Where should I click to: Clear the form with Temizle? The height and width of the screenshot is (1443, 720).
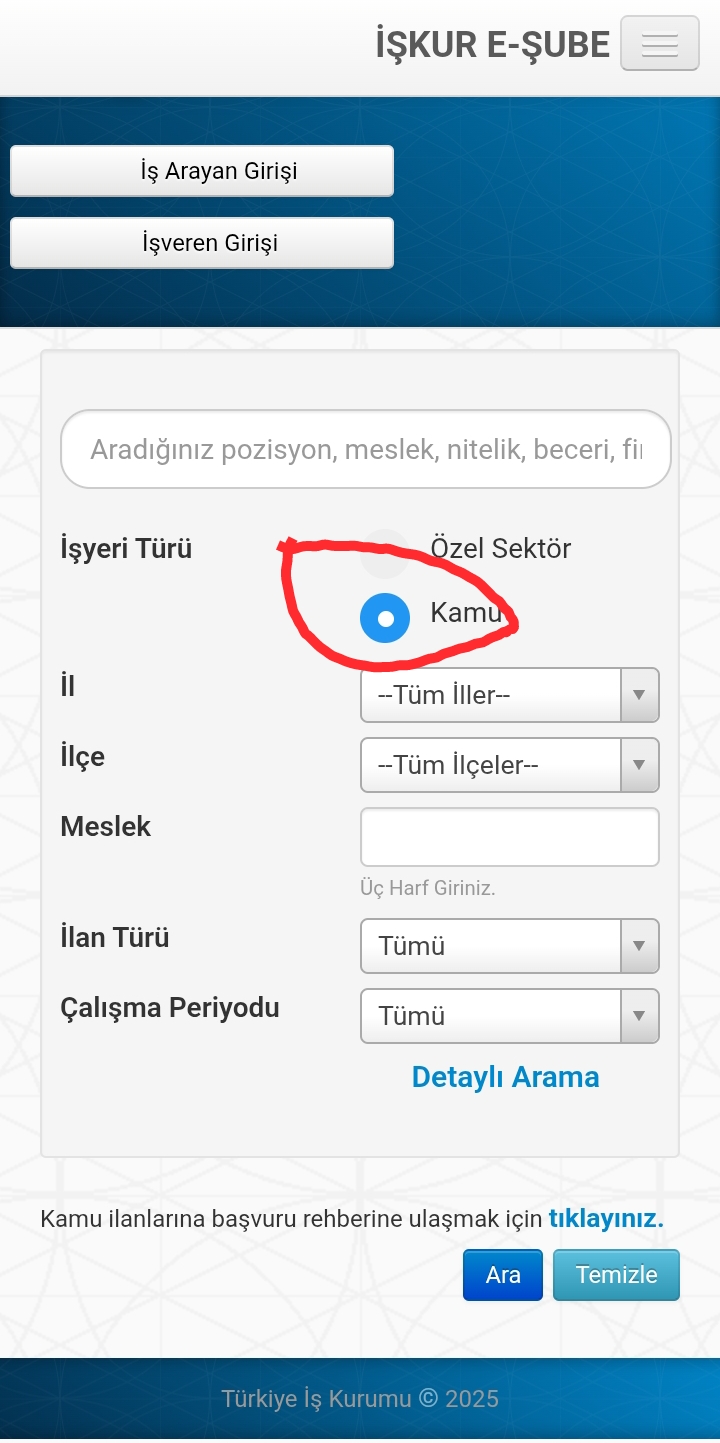point(616,1275)
